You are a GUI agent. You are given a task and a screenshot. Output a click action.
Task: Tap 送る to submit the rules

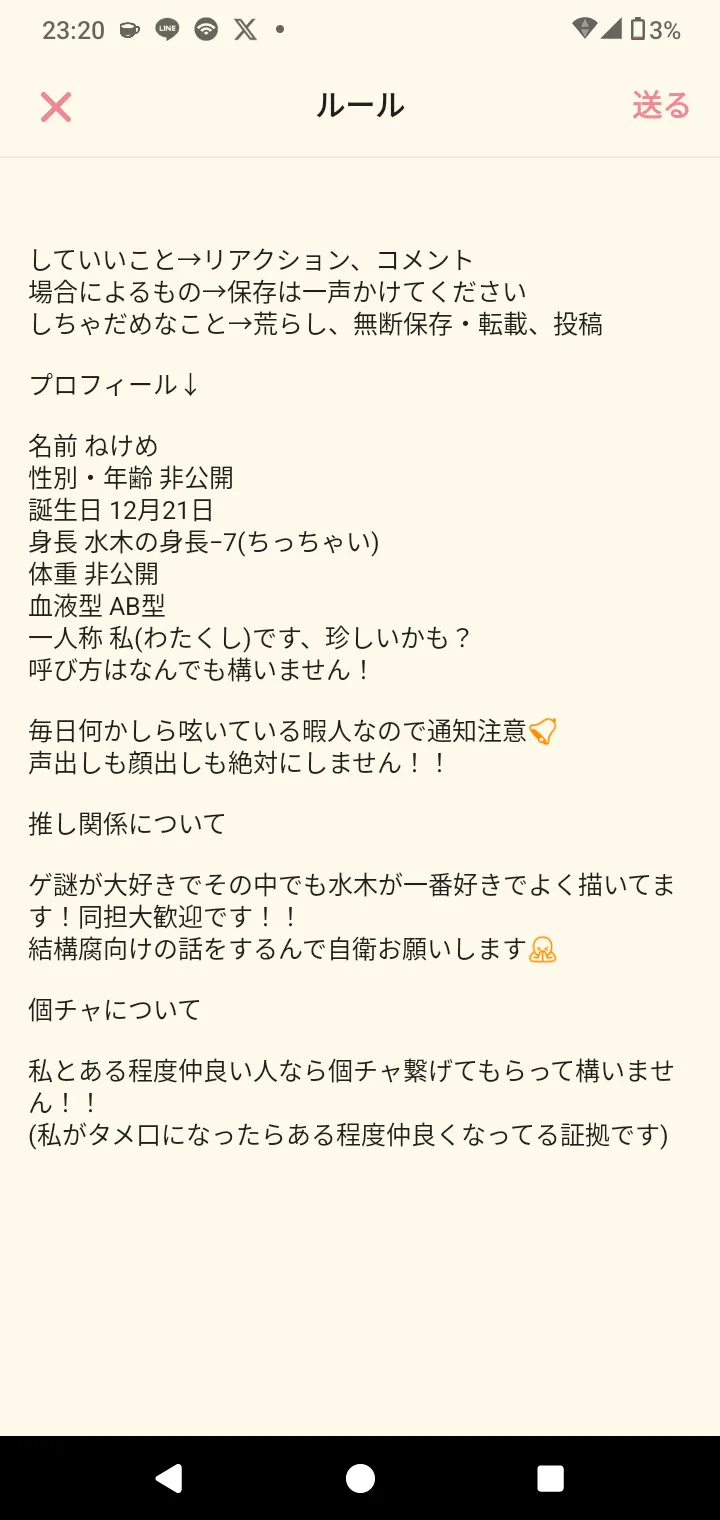point(661,106)
